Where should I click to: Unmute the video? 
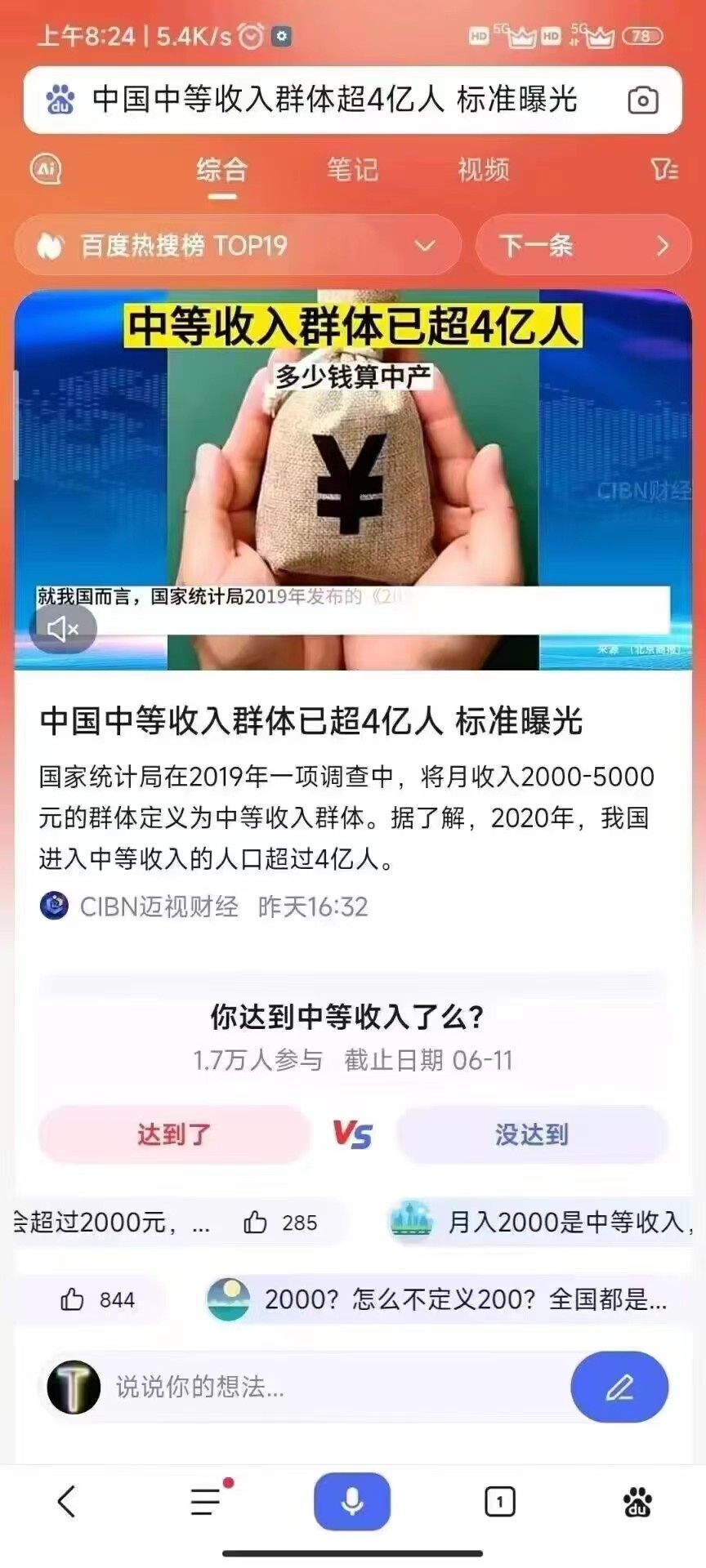coord(63,628)
